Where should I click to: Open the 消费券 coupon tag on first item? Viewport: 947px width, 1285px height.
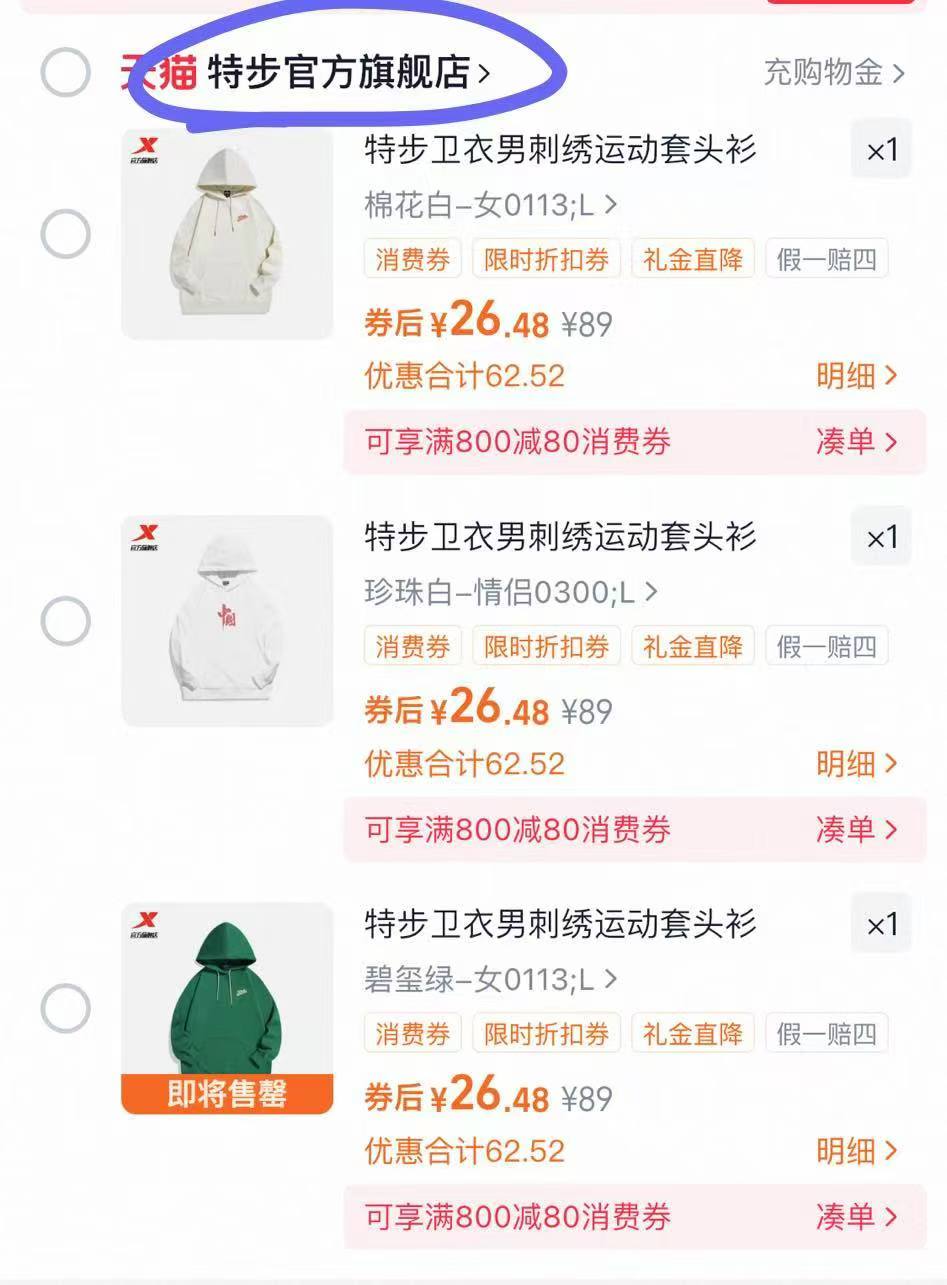tap(411, 258)
